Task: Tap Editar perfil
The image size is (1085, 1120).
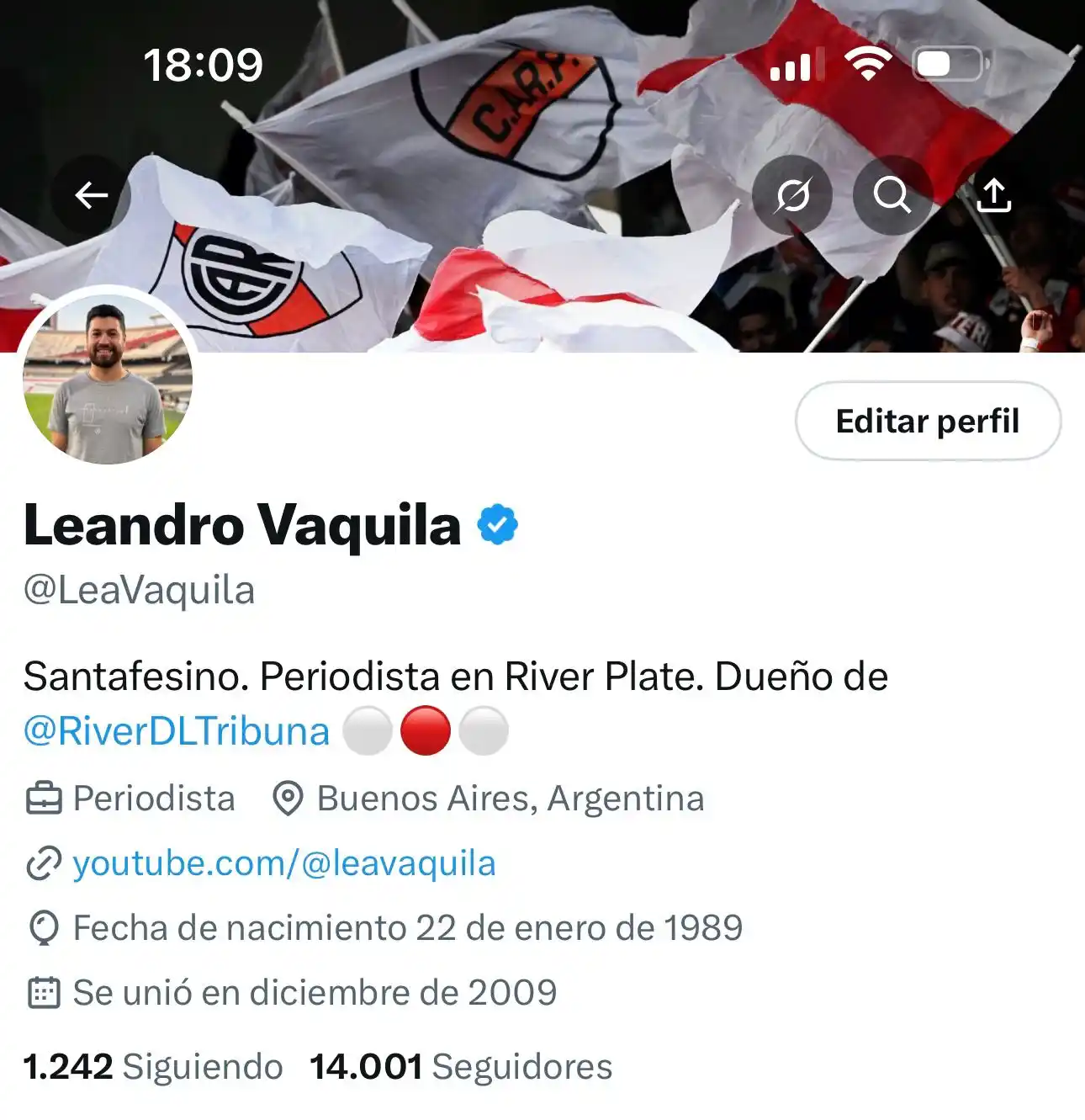Action: [926, 421]
